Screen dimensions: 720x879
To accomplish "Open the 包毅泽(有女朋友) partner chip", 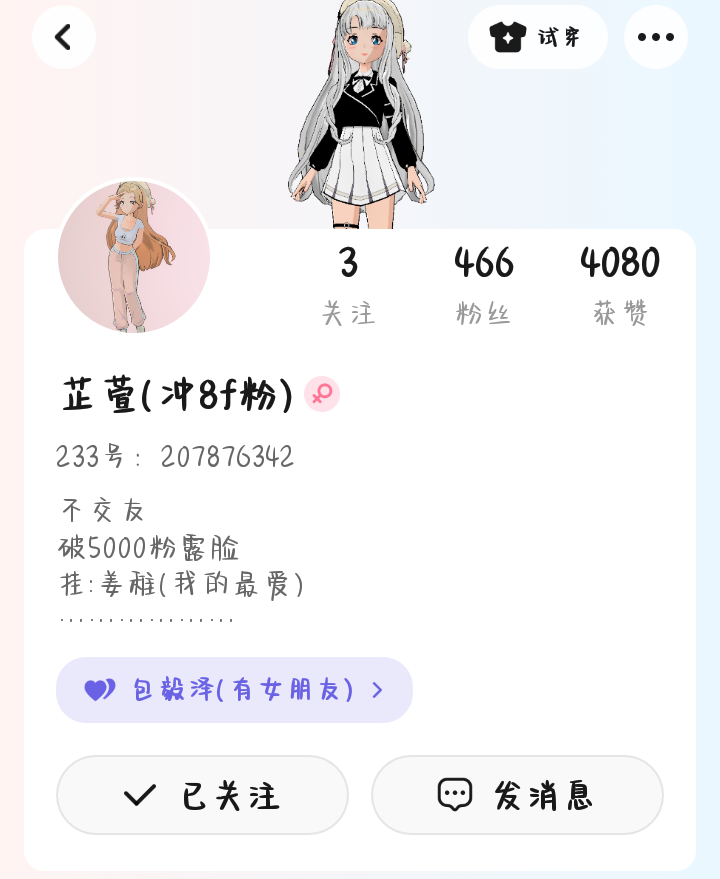I will click(234, 690).
